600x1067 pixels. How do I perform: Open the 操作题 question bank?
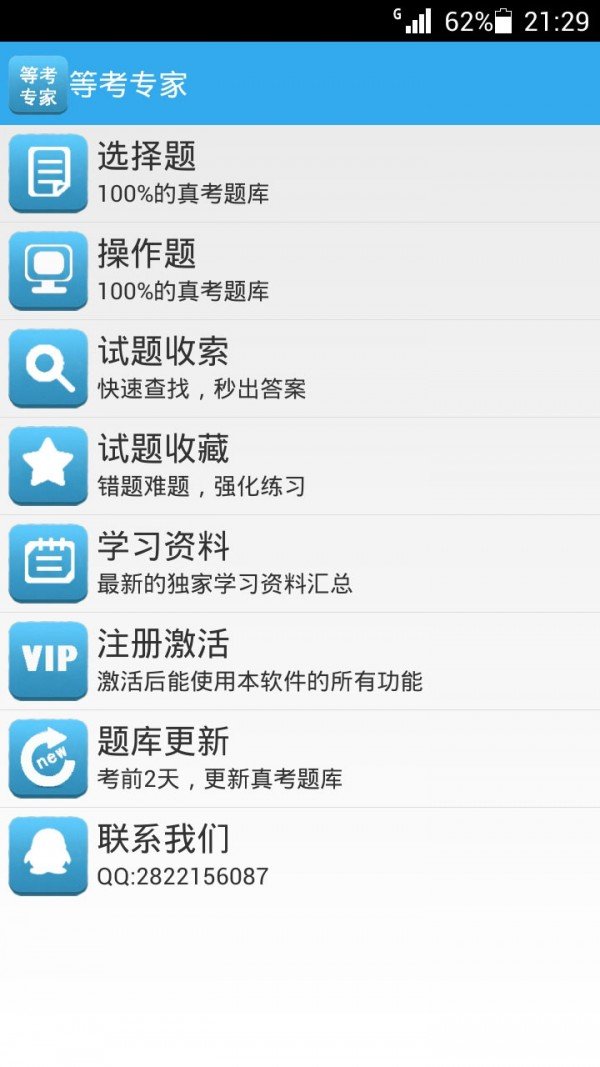[300, 271]
